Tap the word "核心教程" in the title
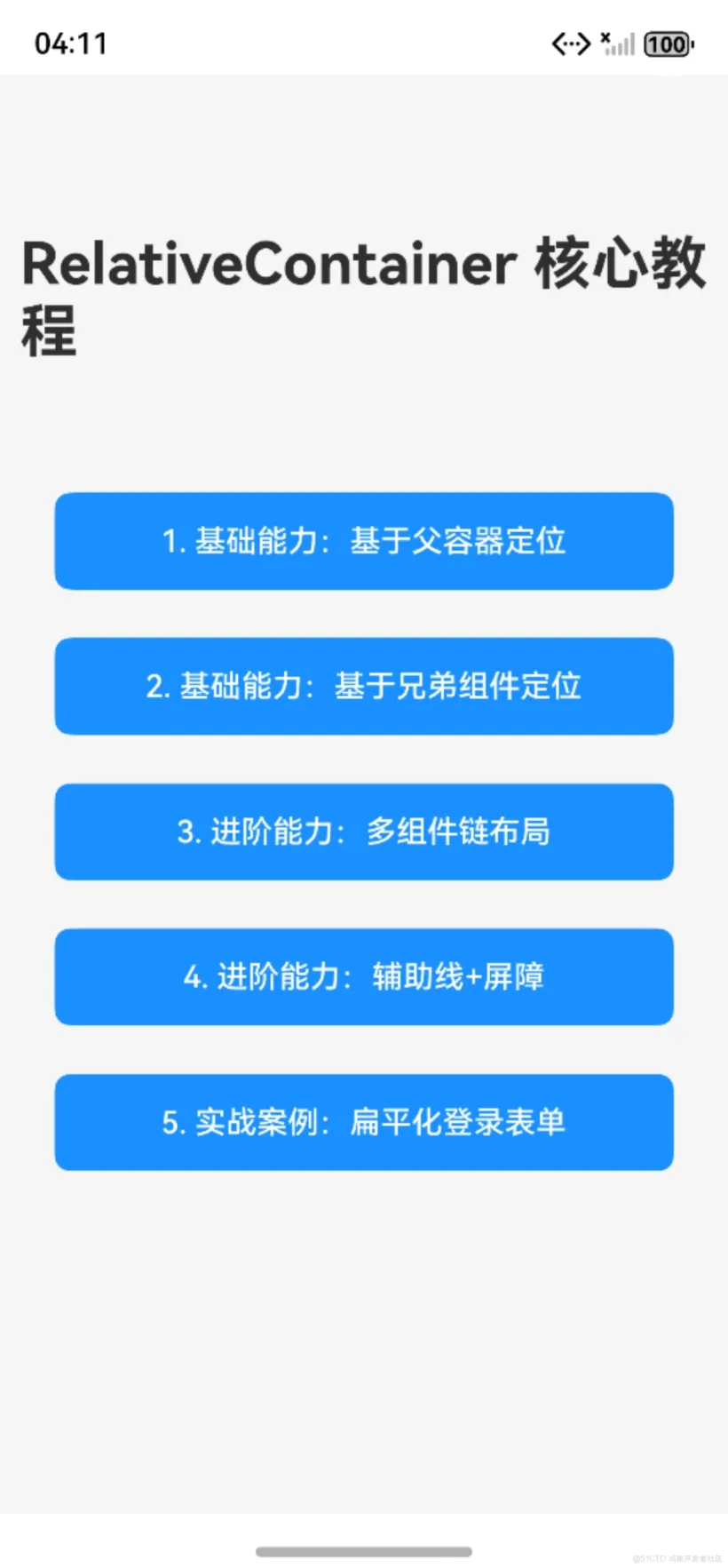Viewport: 728px width, 1568px height. click(620, 264)
